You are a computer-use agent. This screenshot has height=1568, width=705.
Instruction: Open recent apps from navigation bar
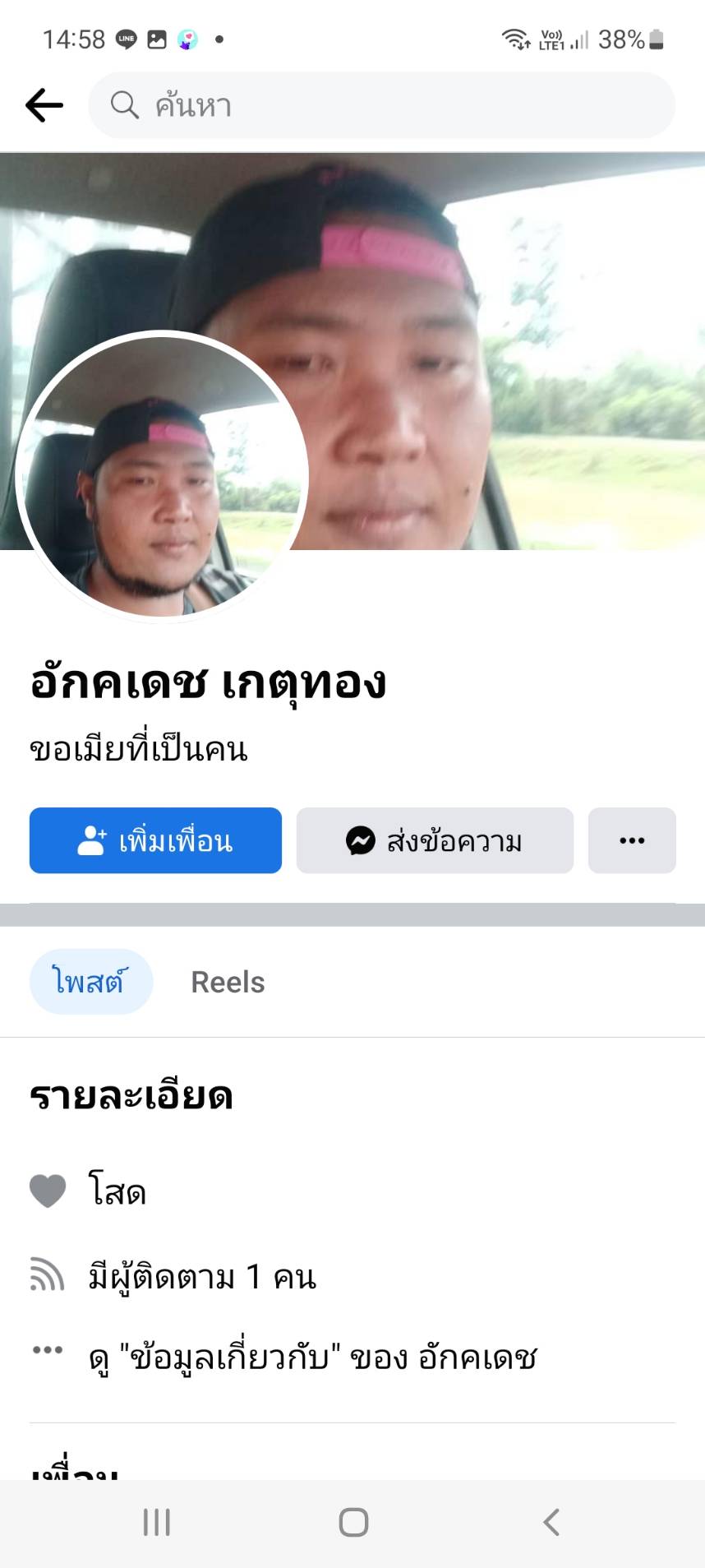pyautogui.click(x=156, y=1522)
